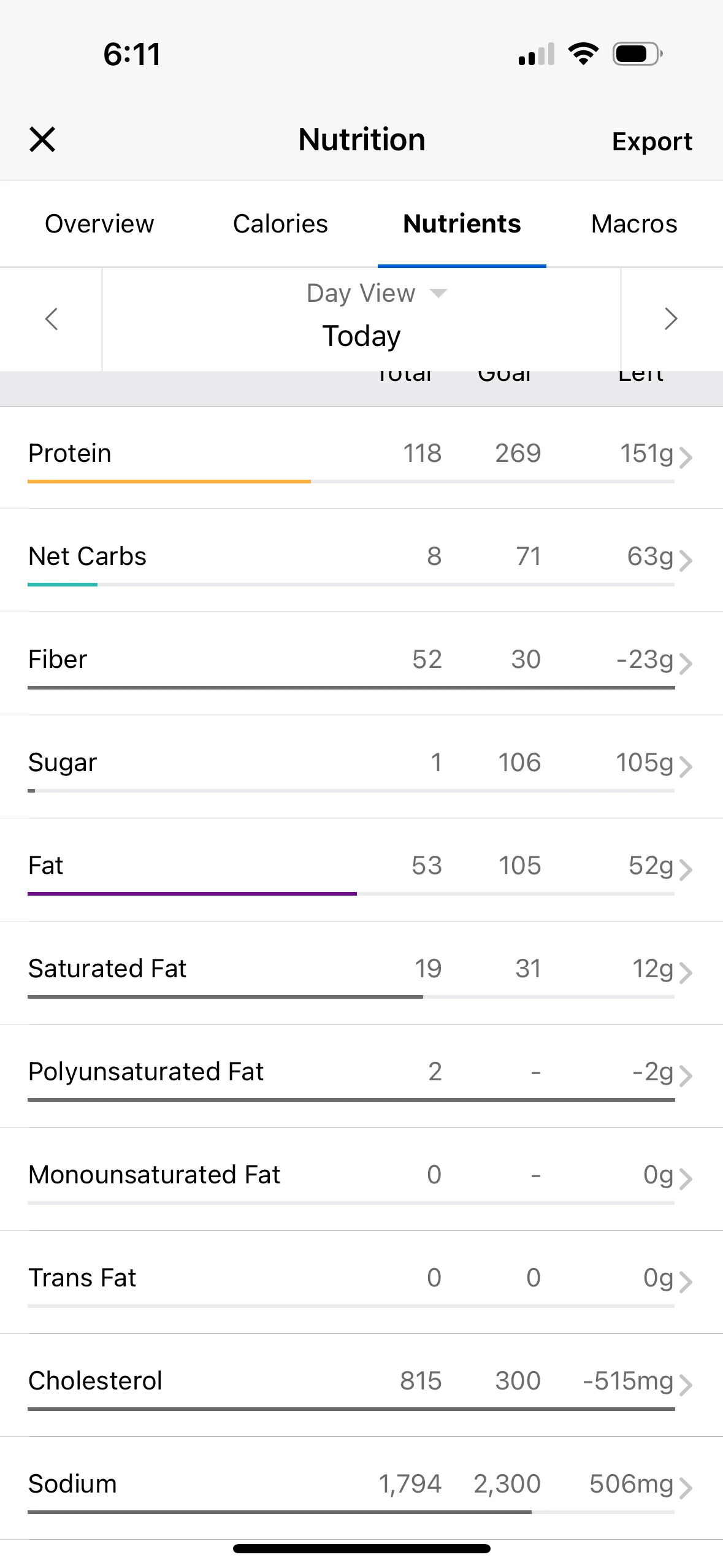Screen dimensions: 723x1568
Task: Switch to the Calories tab
Action: coord(280,224)
